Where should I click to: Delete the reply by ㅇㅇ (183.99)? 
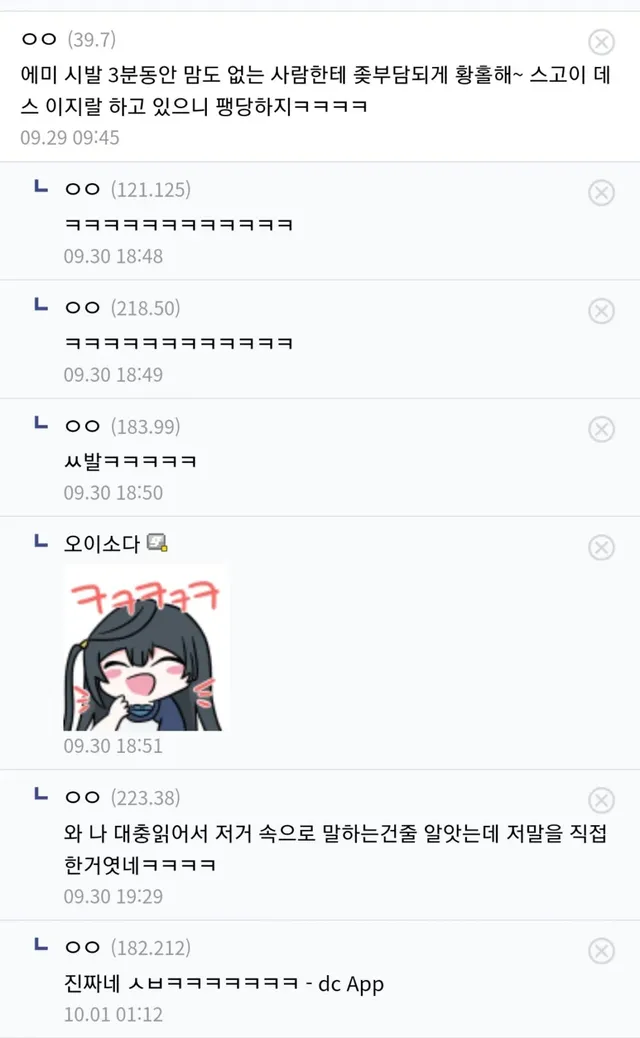click(x=601, y=429)
